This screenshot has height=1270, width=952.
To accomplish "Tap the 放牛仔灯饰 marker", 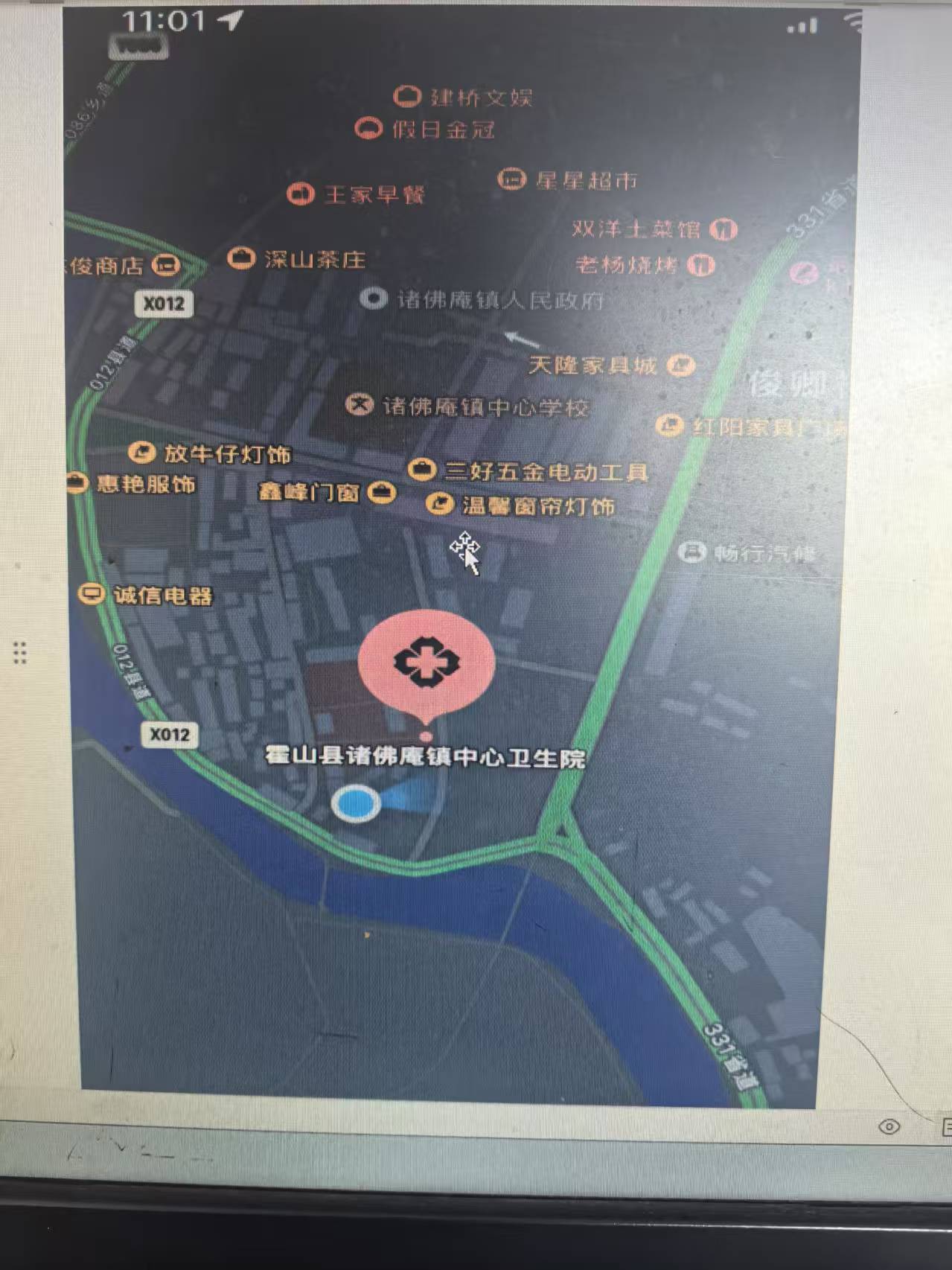I will pyautogui.click(x=141, y=452).
